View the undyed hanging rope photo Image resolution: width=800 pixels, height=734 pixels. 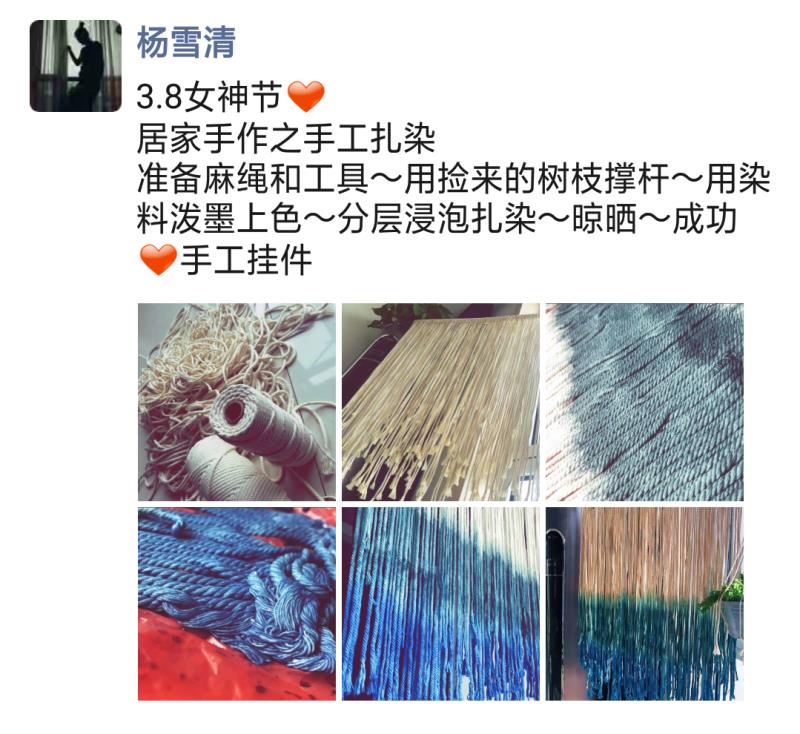pyautogui.click(x=440, y=402)
